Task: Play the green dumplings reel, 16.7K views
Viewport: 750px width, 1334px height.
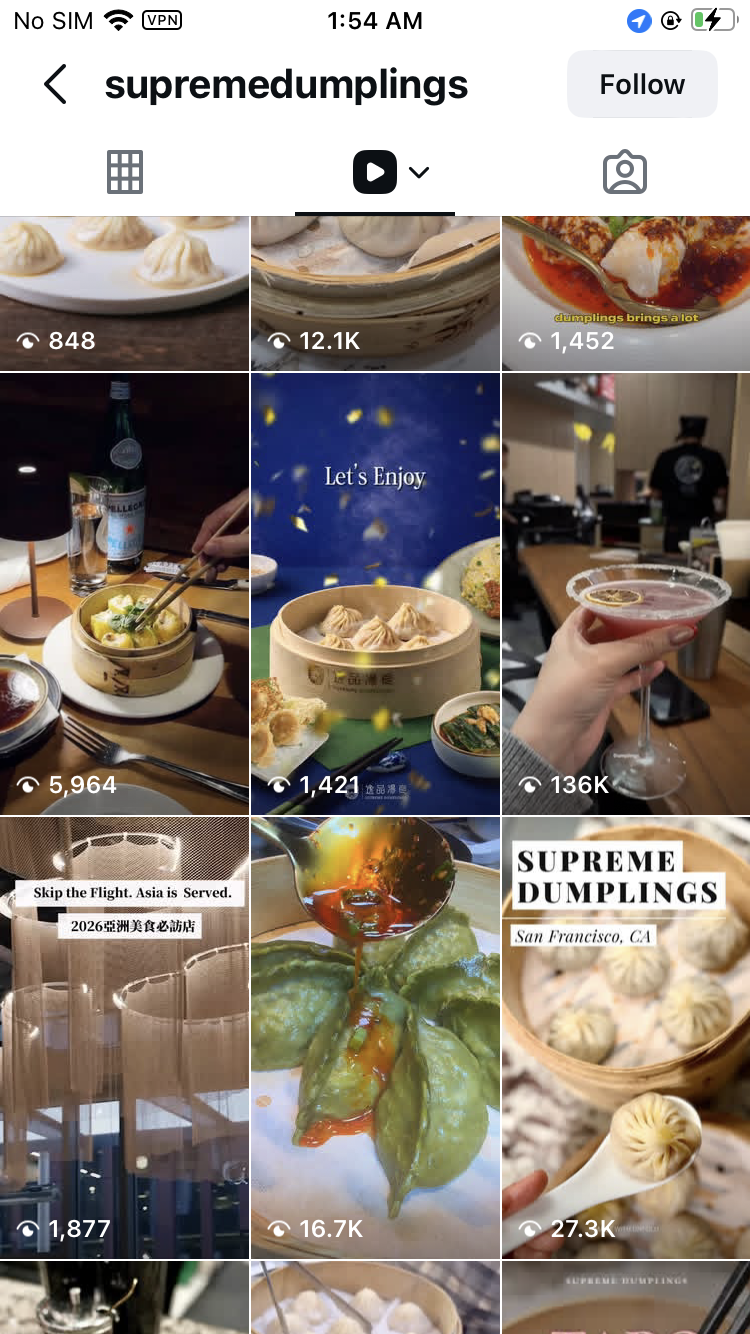Action: (x=375, y=1038)
